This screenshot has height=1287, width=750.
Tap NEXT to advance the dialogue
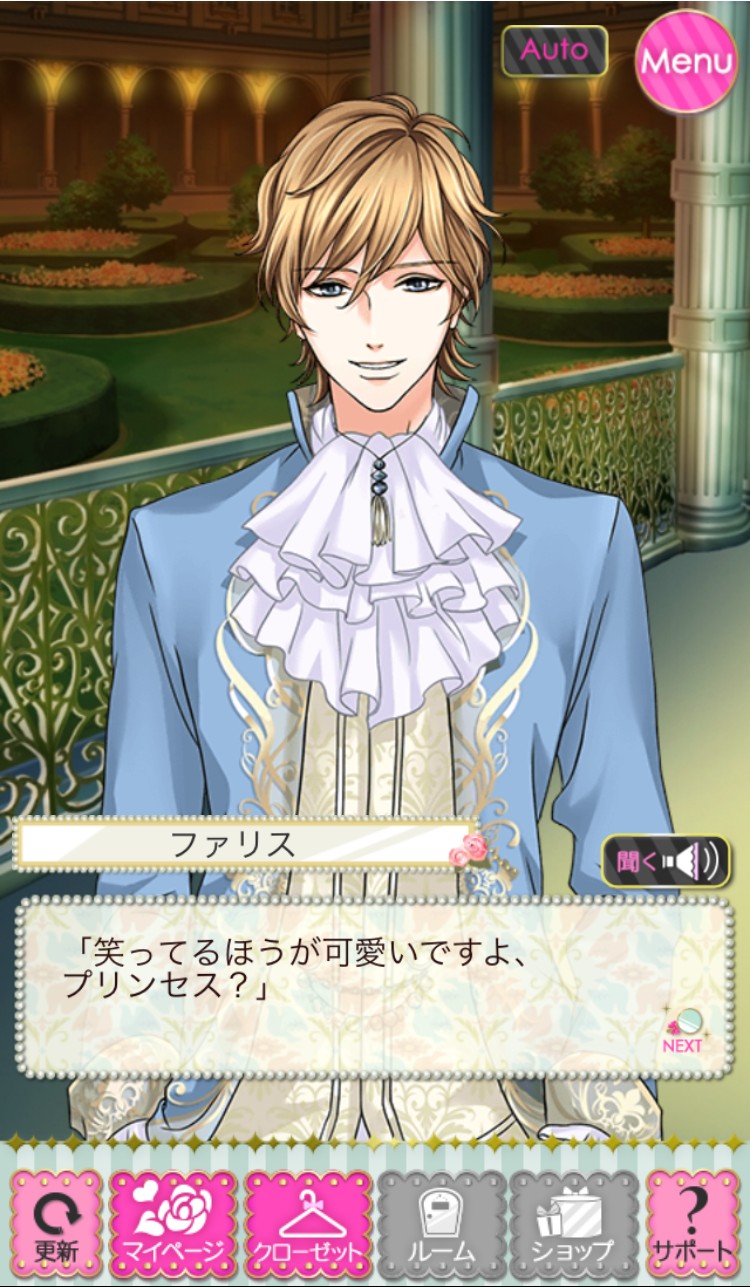click(683, 1031)
